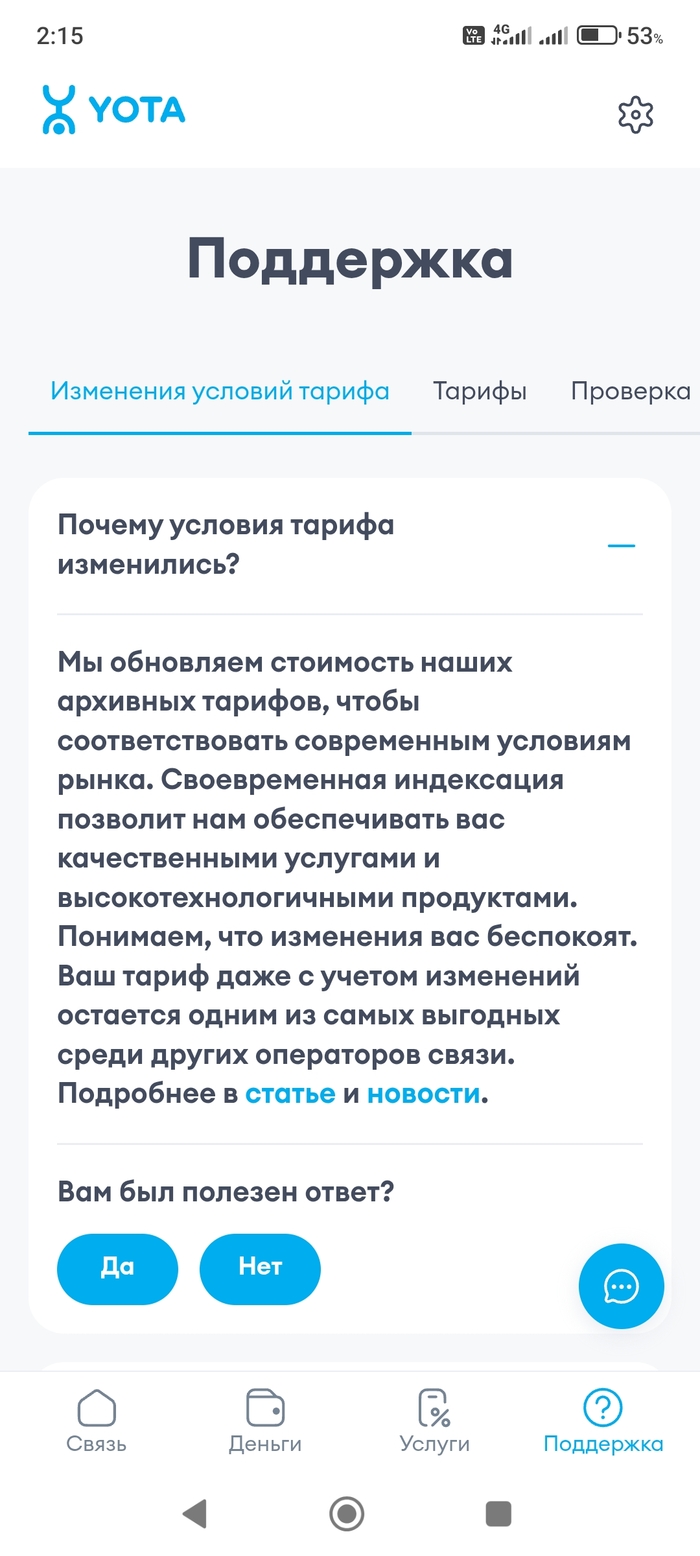Go to the Связь section
Viewport: 700px width, 1556px height.
pos(97,1422)
